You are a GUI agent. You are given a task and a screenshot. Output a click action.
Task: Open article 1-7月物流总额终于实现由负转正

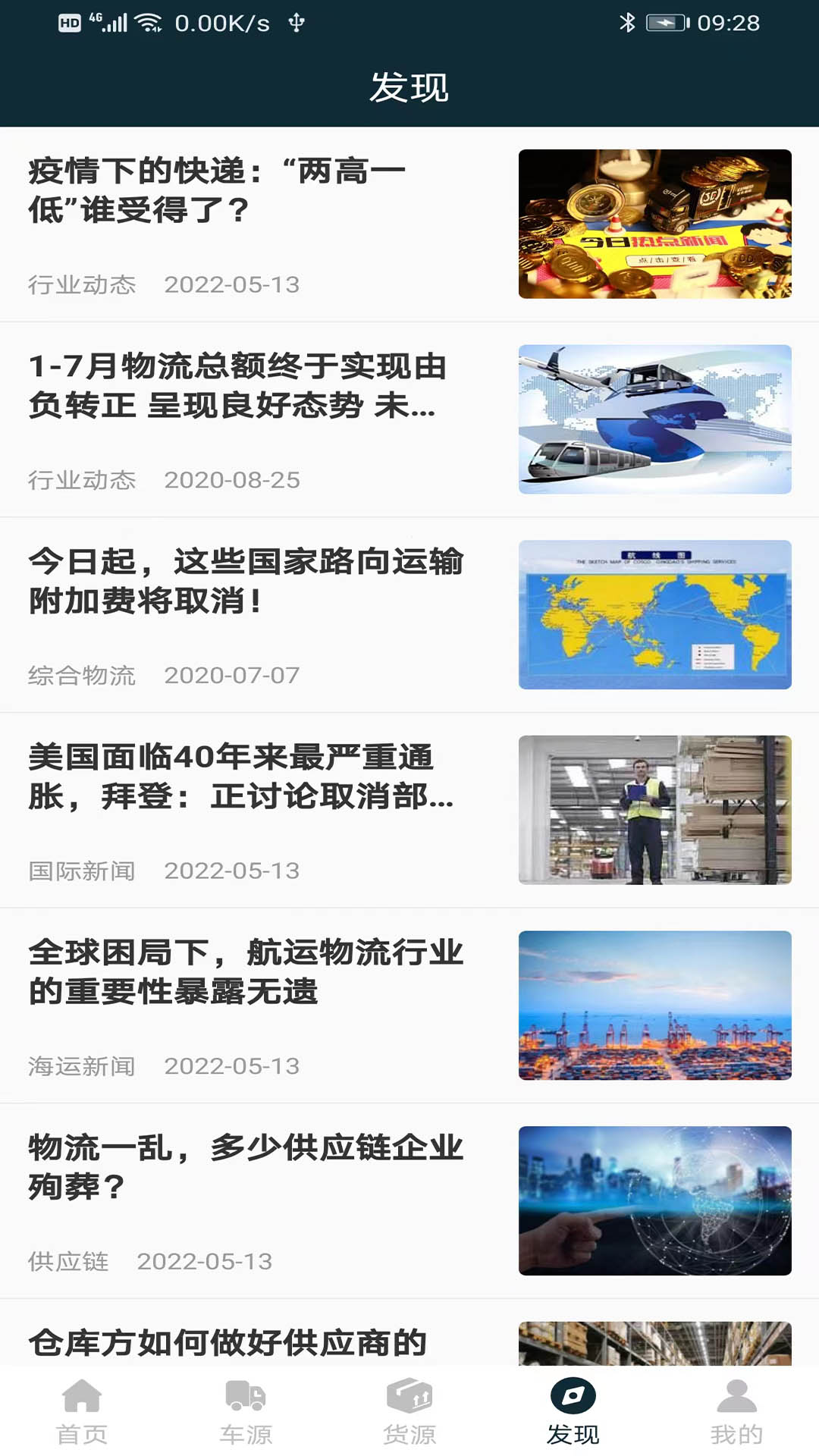237,386
